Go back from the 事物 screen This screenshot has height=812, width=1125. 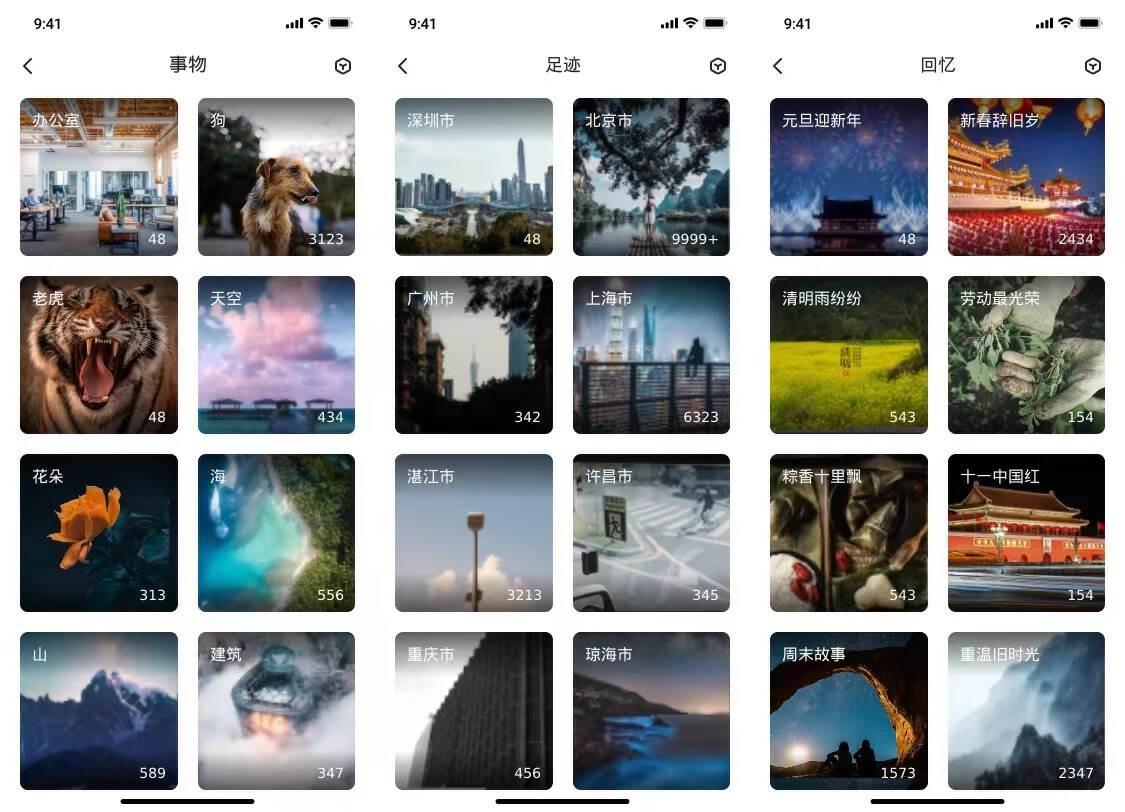click(x=28, y=66)
